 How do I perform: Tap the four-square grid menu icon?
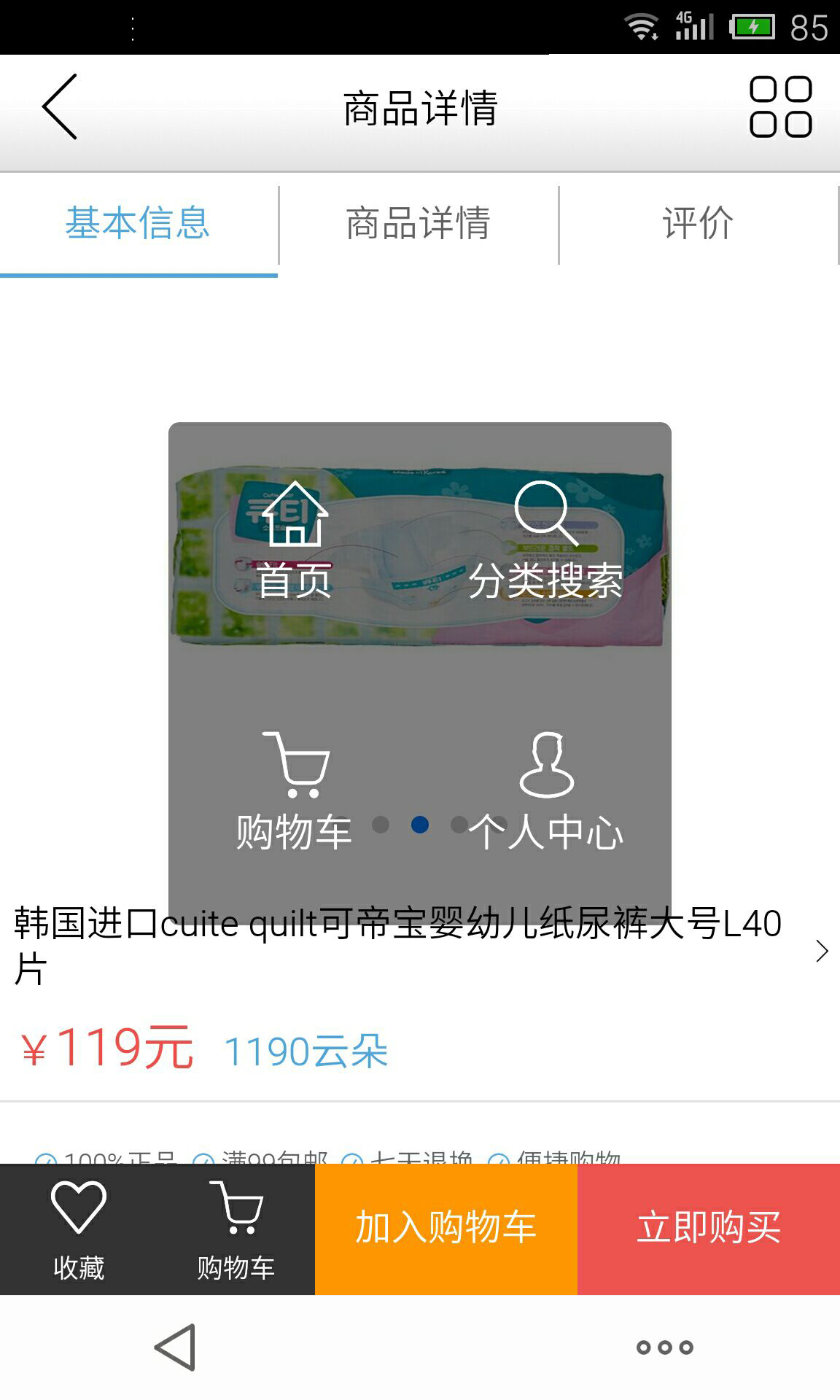click(780, 106)
